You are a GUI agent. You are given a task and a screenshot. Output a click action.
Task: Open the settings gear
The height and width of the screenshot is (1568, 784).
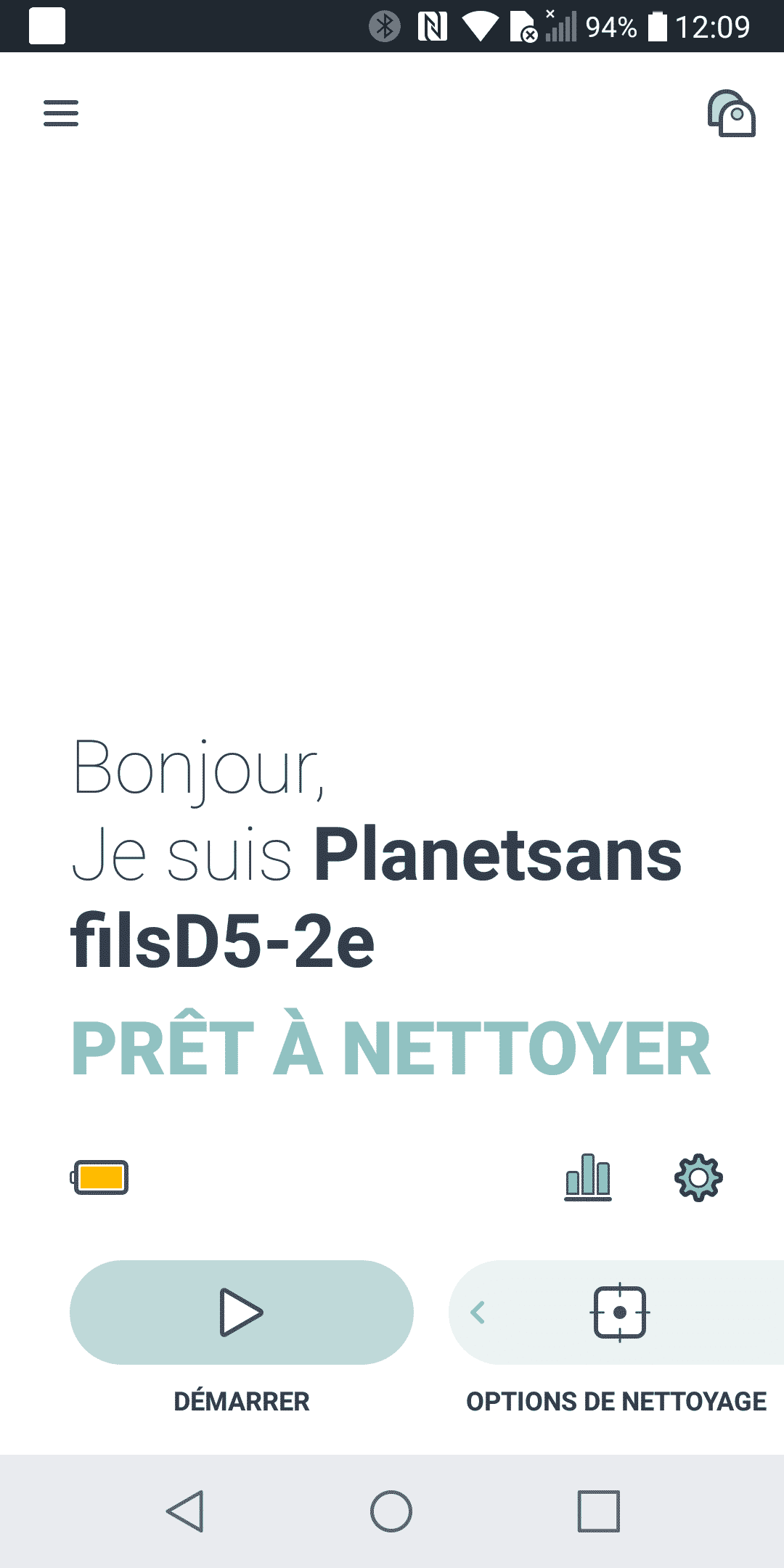698,1177
